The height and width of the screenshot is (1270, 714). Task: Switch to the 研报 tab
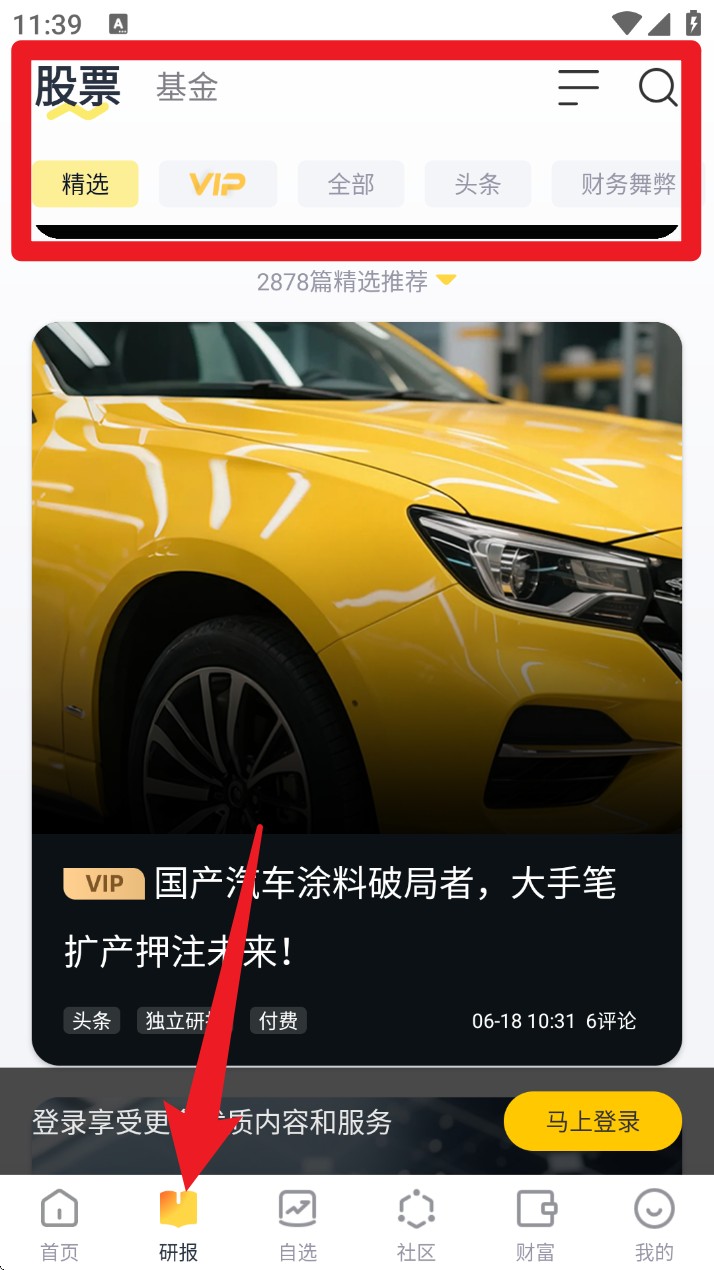178,1225
